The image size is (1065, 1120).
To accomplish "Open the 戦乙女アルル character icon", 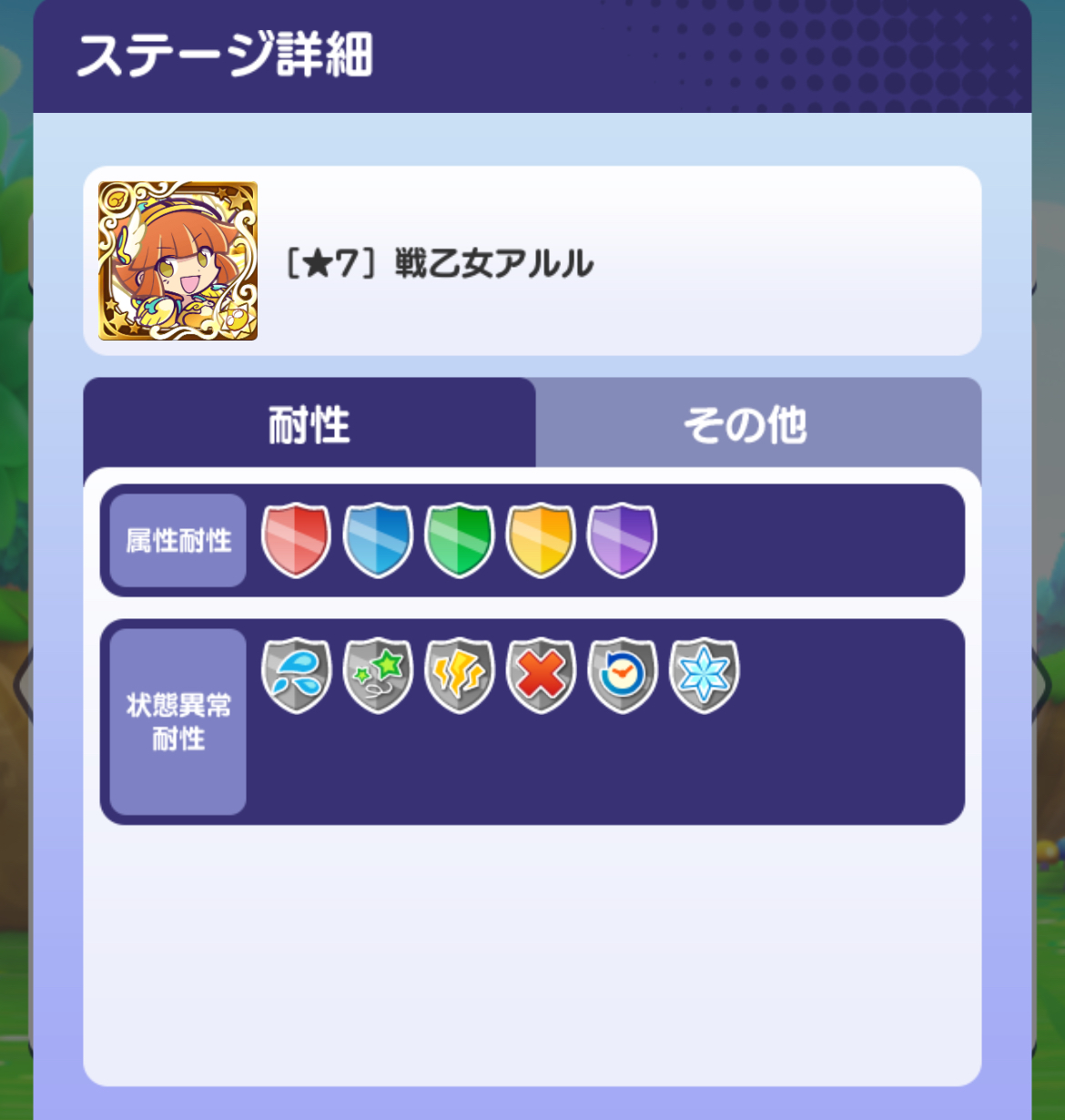I will tap(178, 261).
